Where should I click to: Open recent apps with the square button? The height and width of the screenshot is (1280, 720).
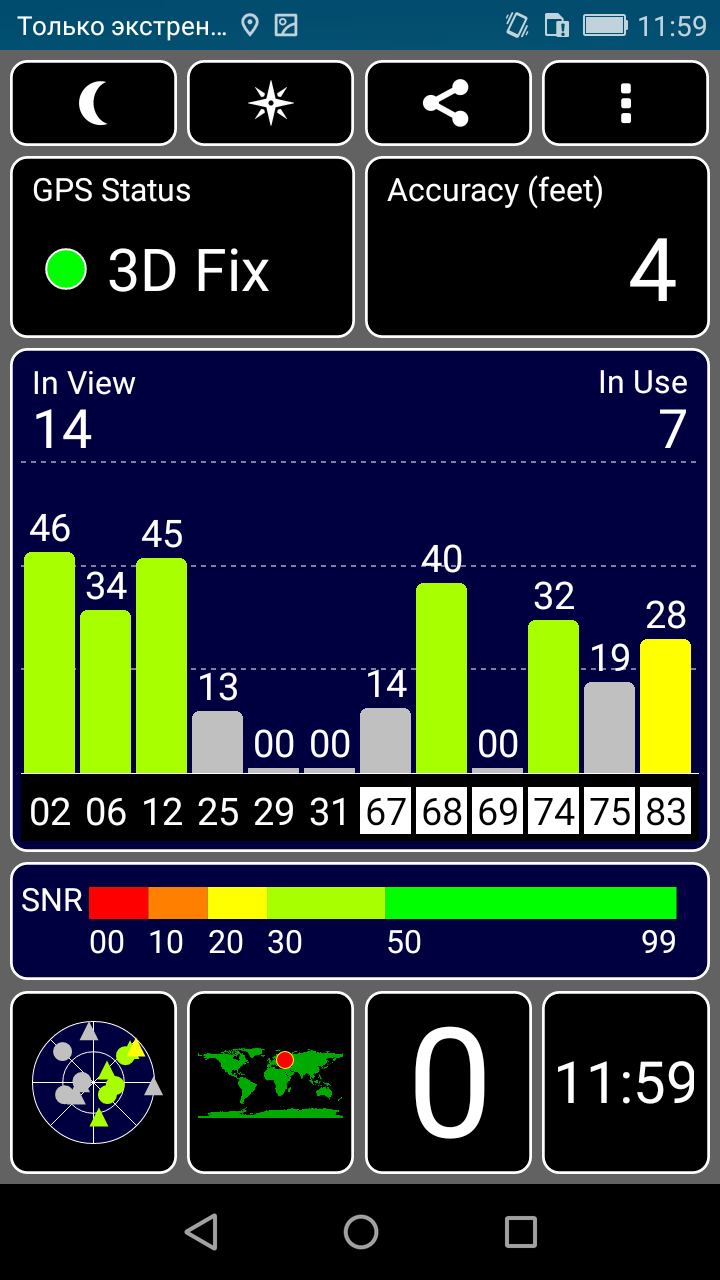tap(520, 1232)
